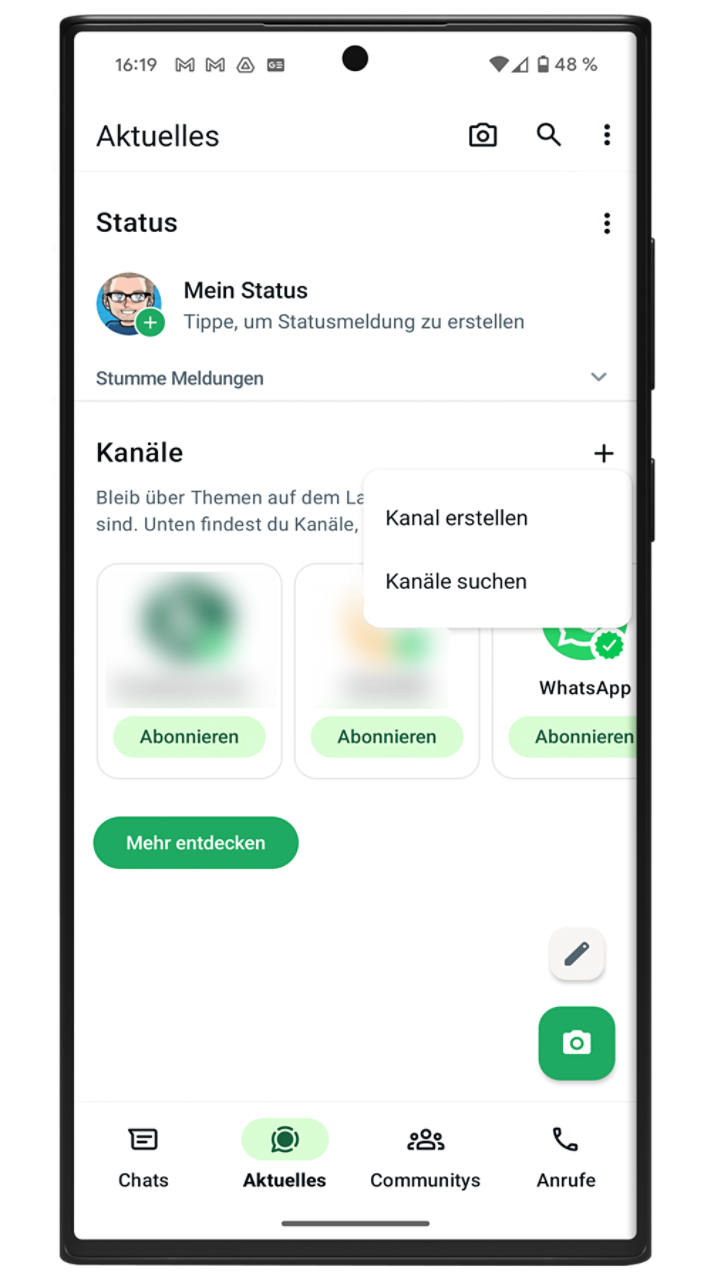The width and height of the screenshot is (712, 1280).
Task: Select Kanäle suchen
Action: click(x=456, y=581)
